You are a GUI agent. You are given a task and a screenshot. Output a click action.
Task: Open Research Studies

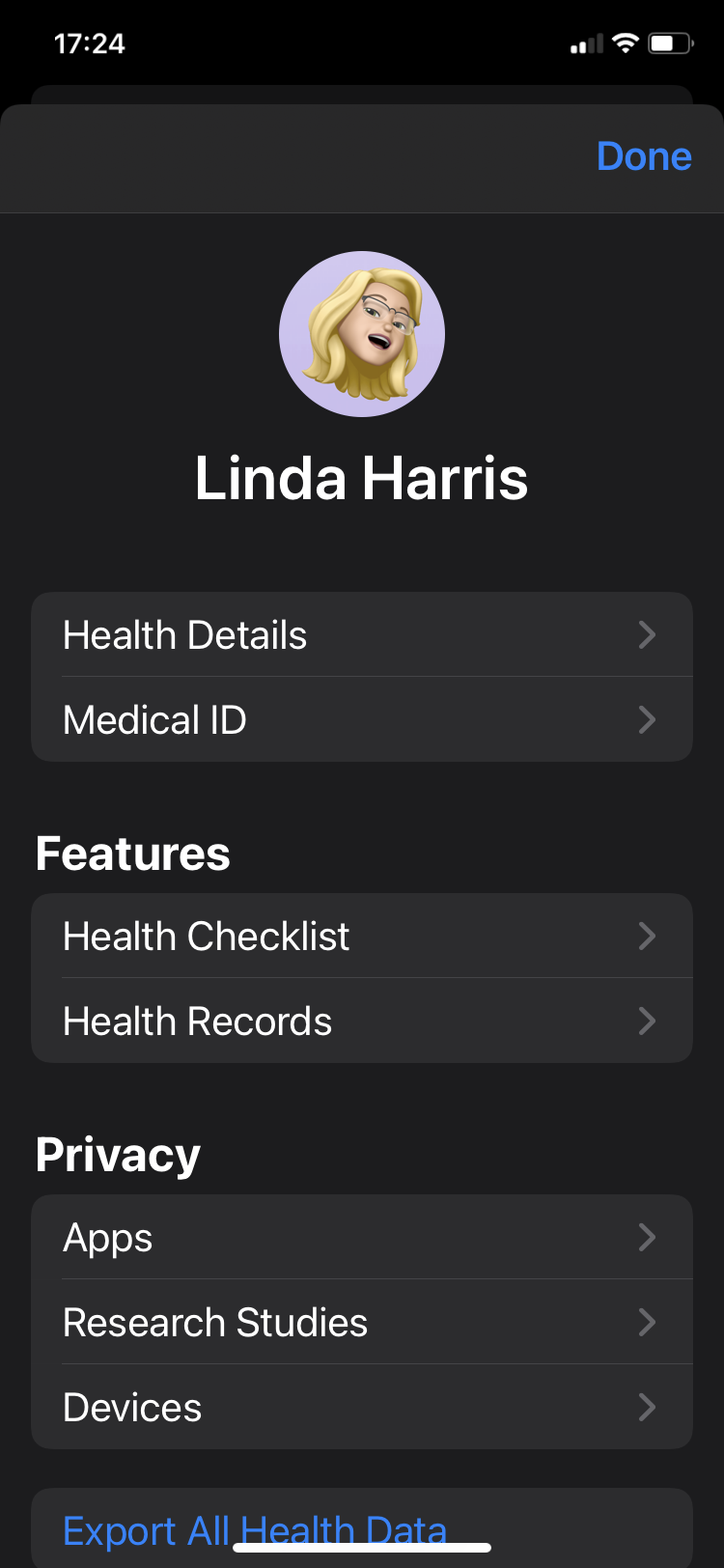click(x=361, y=1323)
